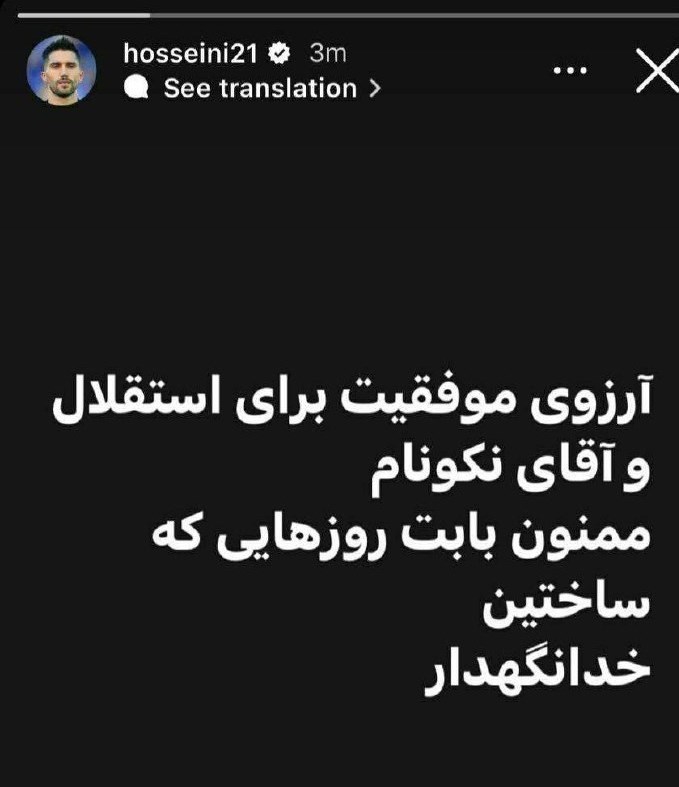Open the hosseini21 username link
This screenshot has height=787, width=679.
tap(190, 53)
